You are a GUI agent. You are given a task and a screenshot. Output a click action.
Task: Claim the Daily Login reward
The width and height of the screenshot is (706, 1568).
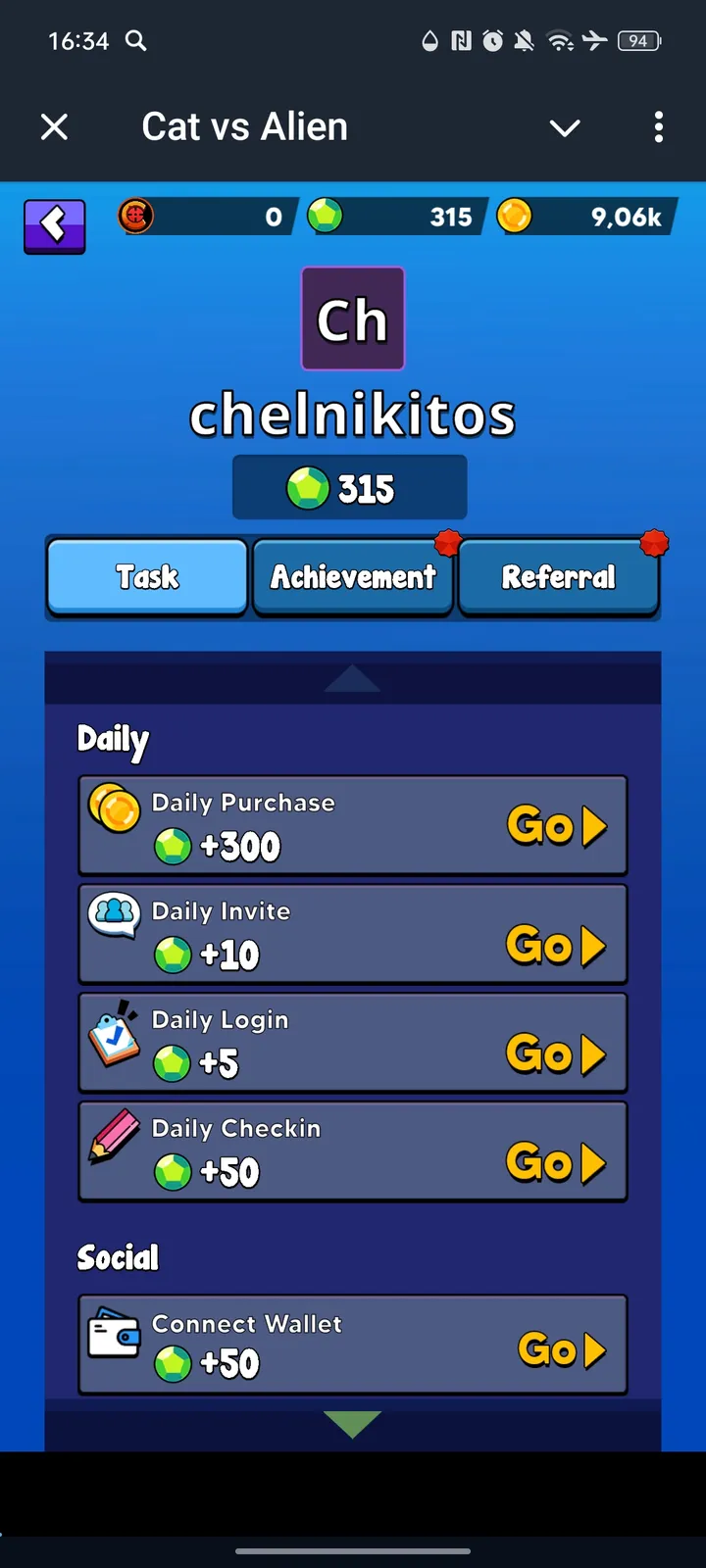556,1054
